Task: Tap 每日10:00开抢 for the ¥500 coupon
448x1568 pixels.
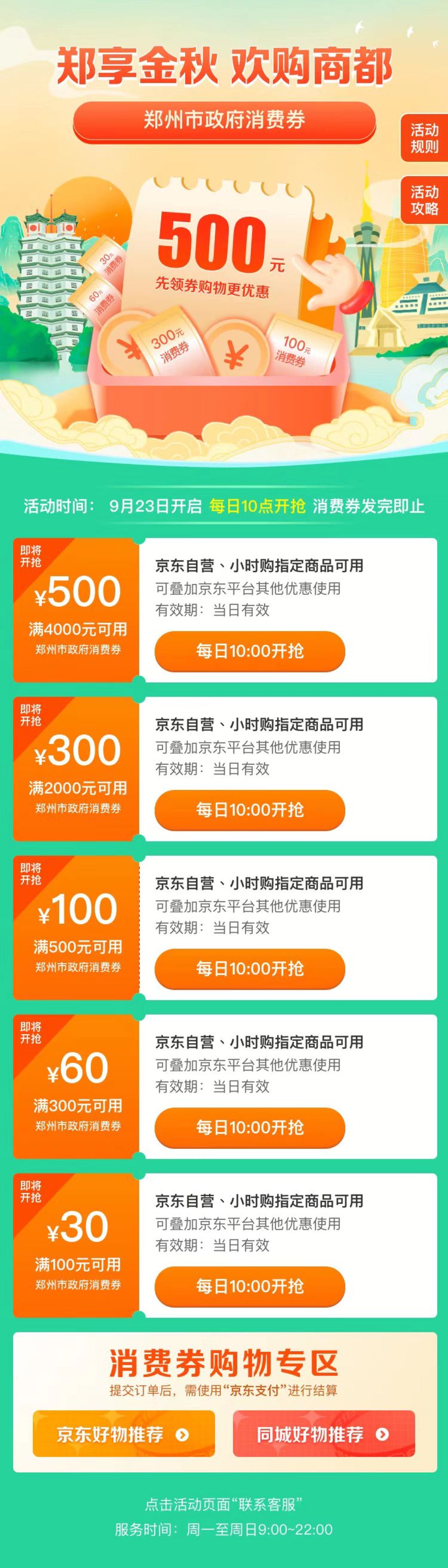Action: [249, 651]
